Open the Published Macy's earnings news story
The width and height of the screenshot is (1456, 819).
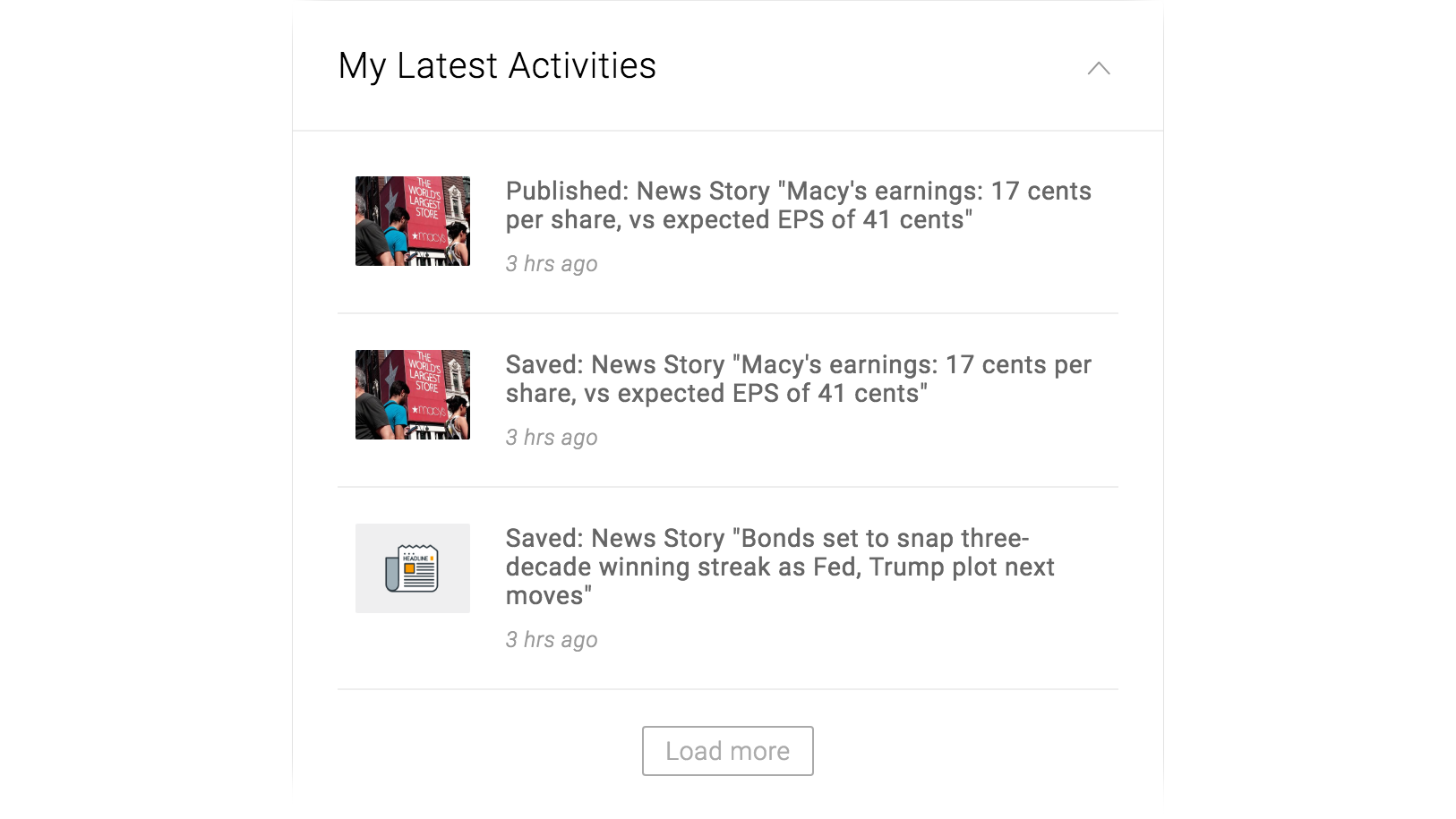click(797, 206)
